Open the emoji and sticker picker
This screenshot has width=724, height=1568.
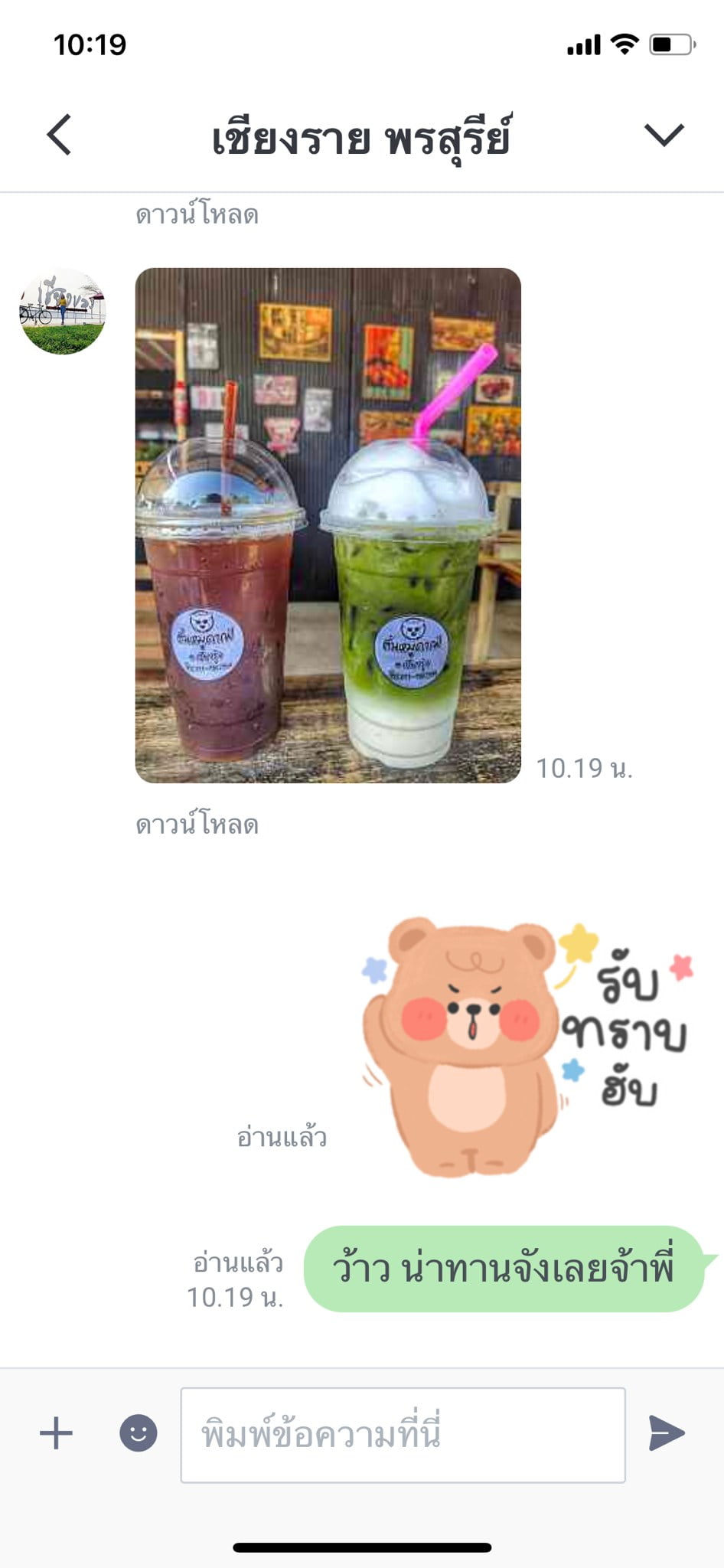[x=139, y=1433]
